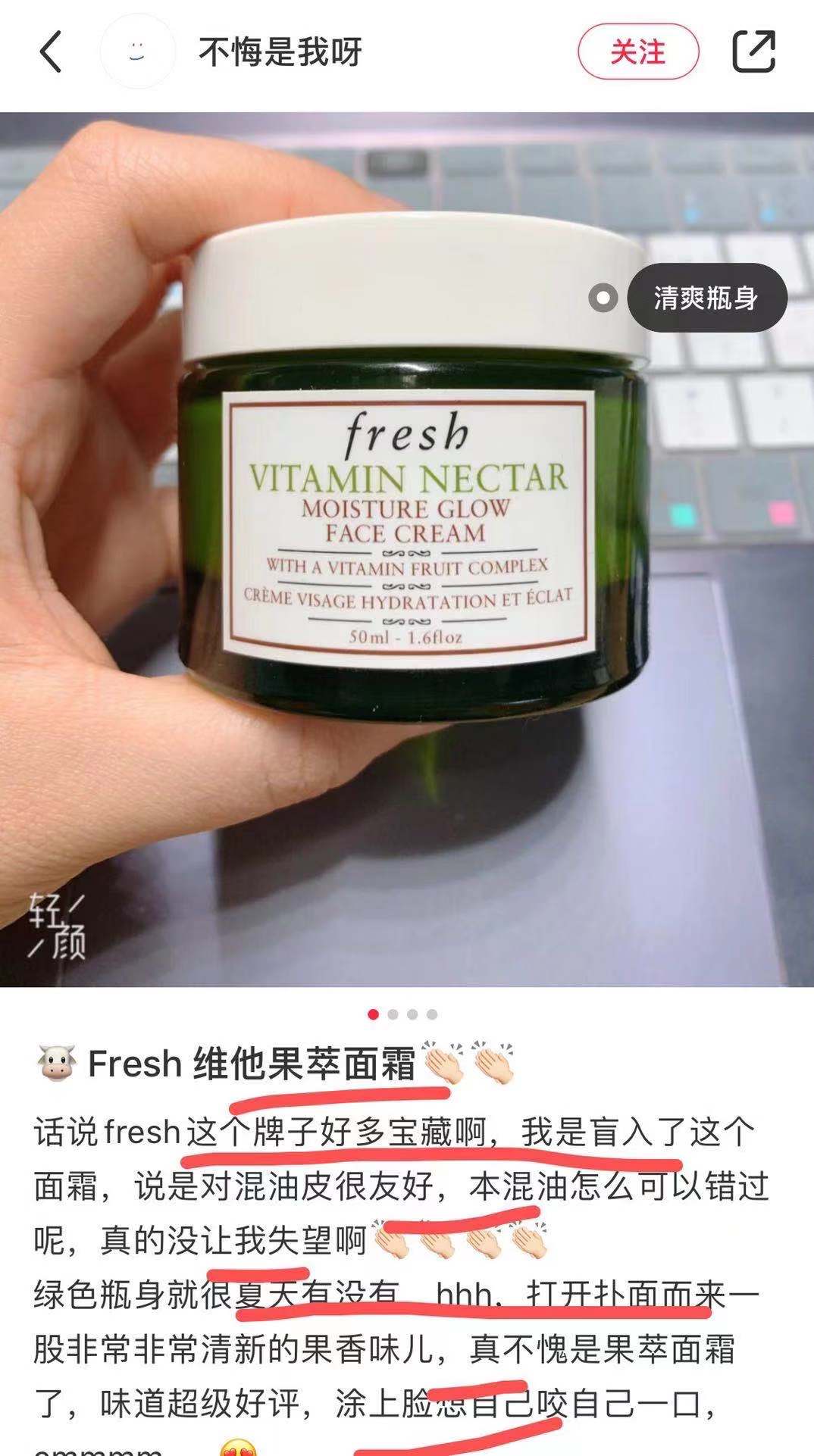The width and height of the screenshot is (814, 1456).
Task: Open 不悔是我呀's profile avatar
Action: pyautogui.click(x=137, y=52)
